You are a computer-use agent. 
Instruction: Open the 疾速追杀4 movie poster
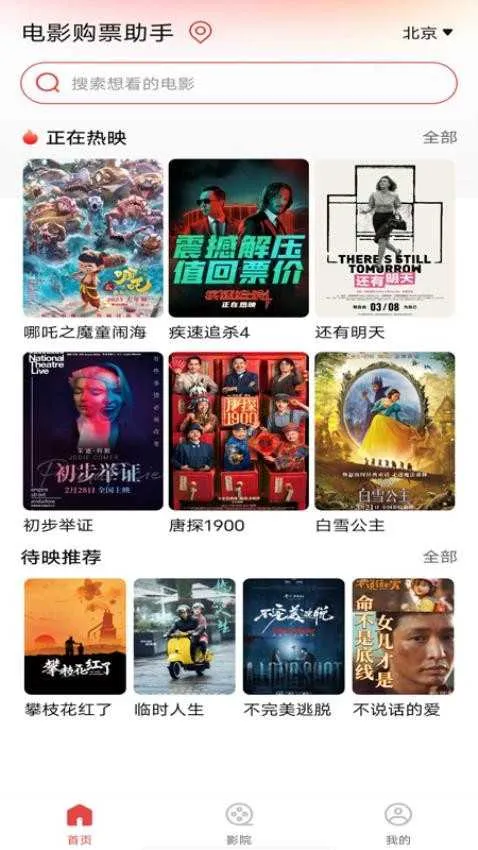point(239,238)
